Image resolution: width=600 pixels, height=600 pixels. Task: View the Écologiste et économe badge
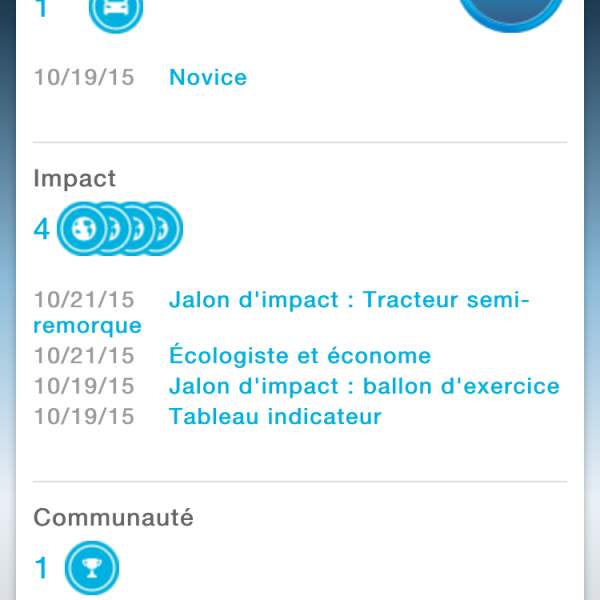(300, 356)
